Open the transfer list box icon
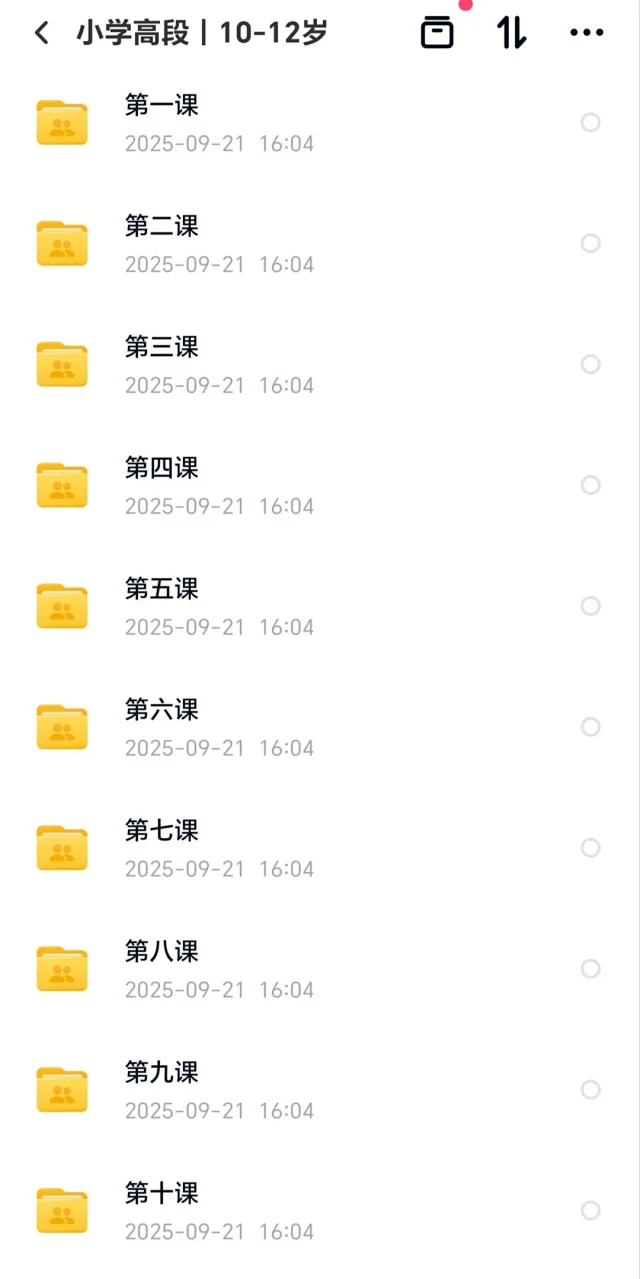 click(436, 33)
